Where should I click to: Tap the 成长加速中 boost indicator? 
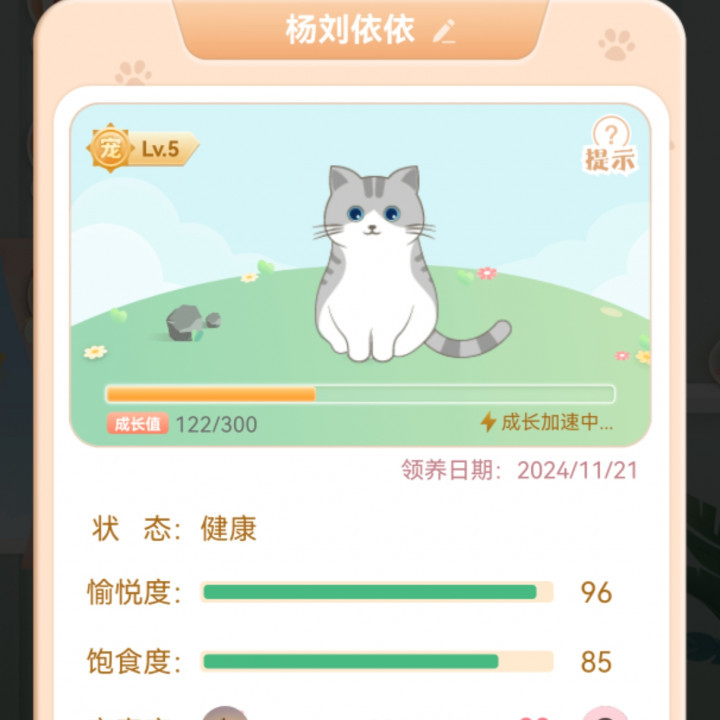click(547, 422)
